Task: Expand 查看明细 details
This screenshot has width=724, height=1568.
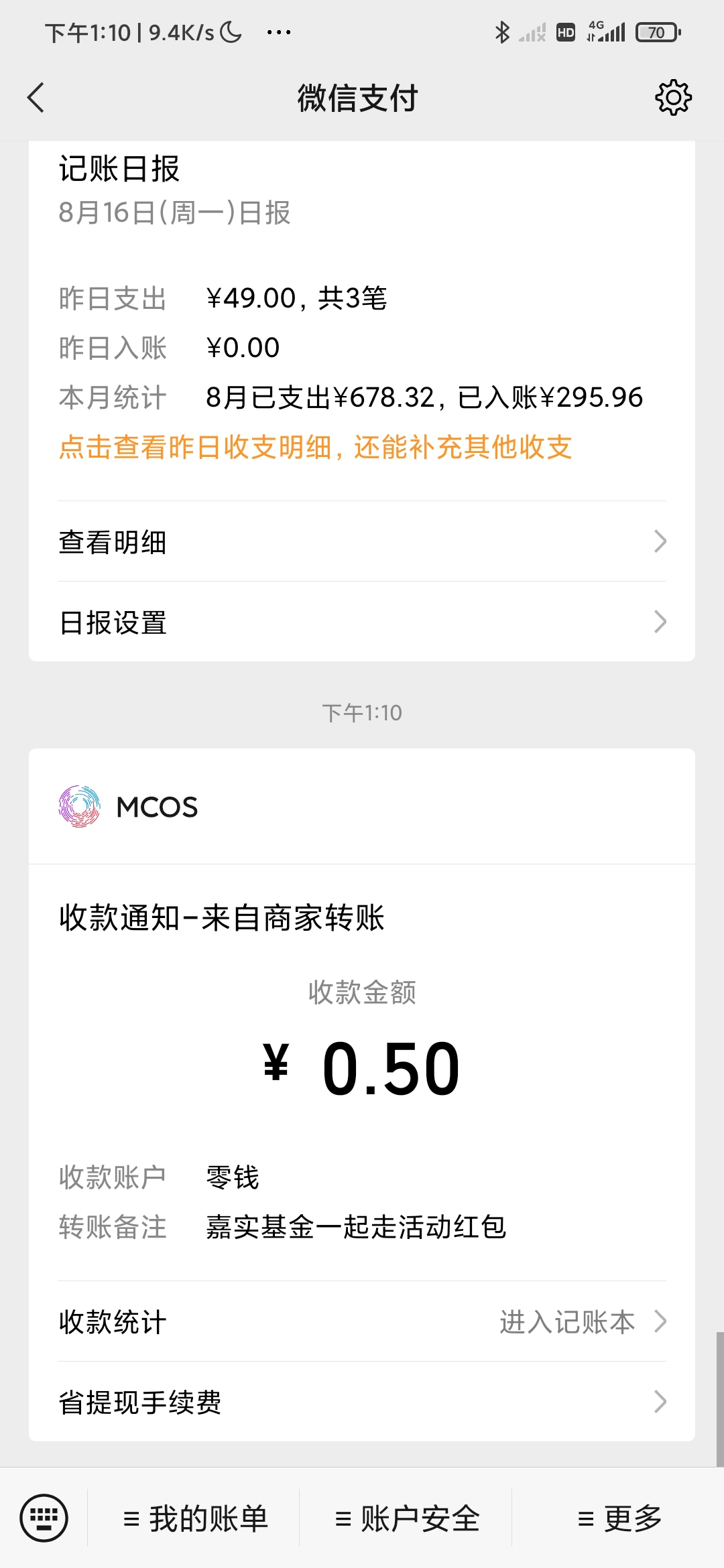Action: click(362, 541)
